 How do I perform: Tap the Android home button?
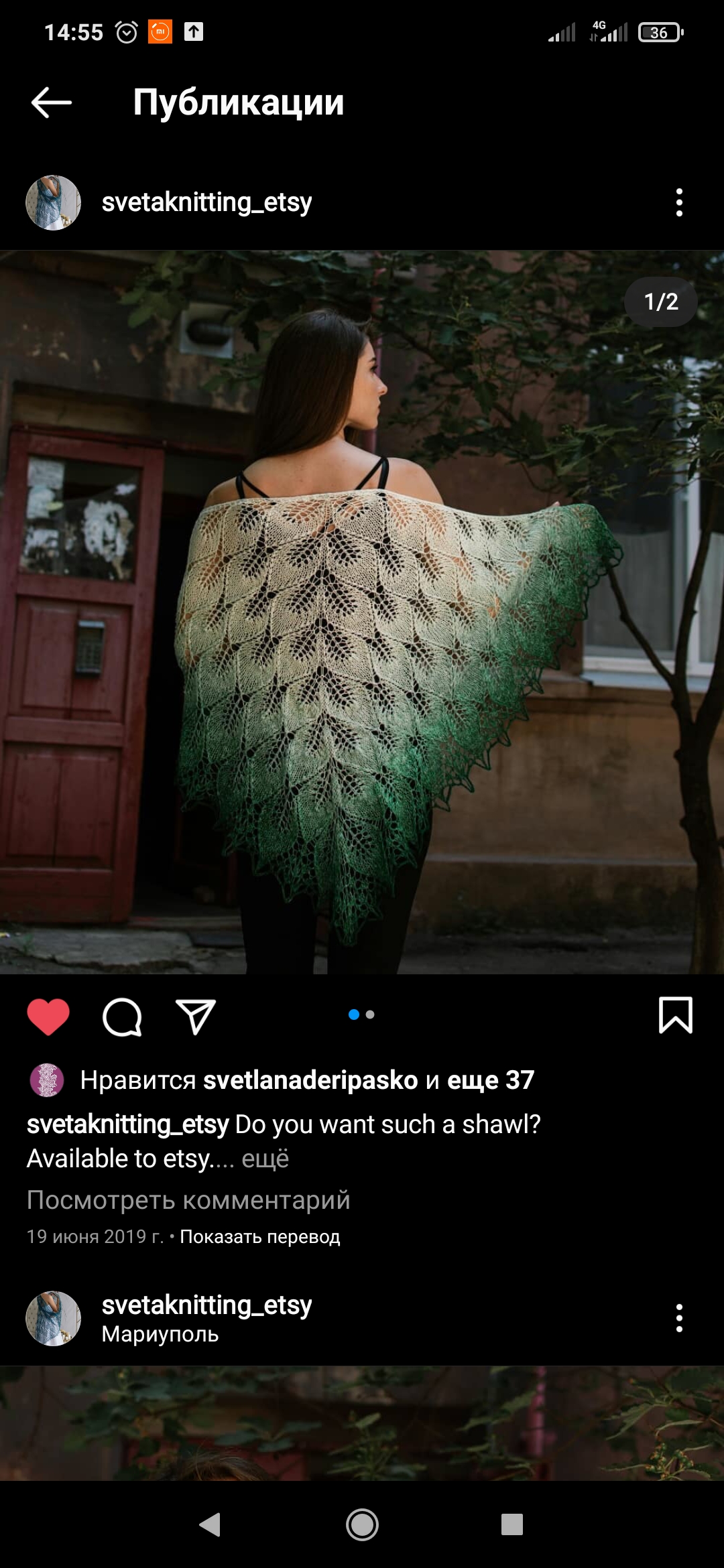pos(362,1524)
